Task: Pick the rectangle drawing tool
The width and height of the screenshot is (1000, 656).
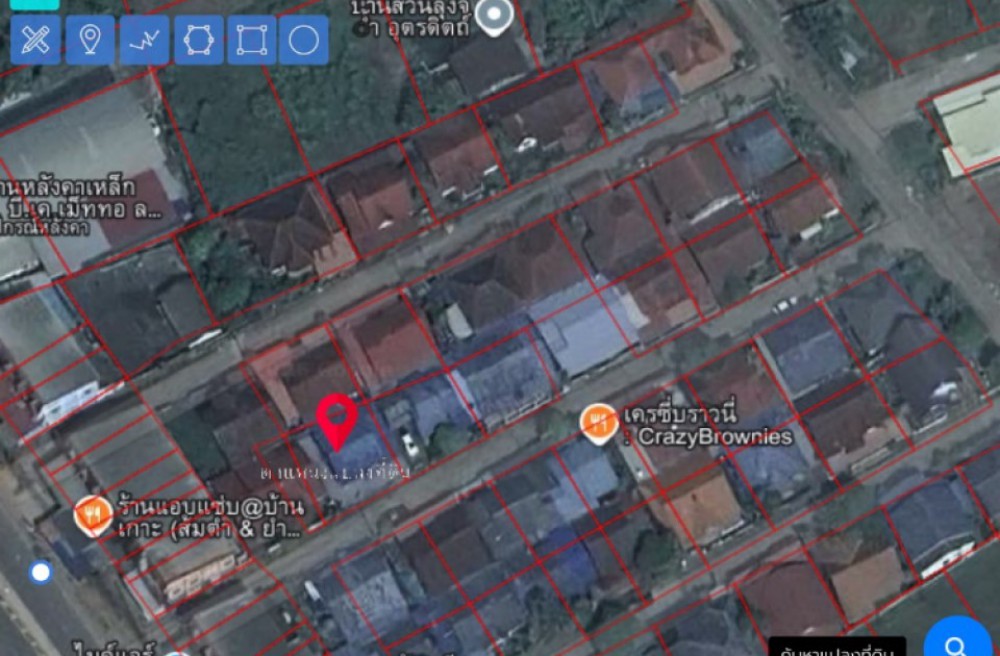Action: pyautogui.click(x=251, y=40)
